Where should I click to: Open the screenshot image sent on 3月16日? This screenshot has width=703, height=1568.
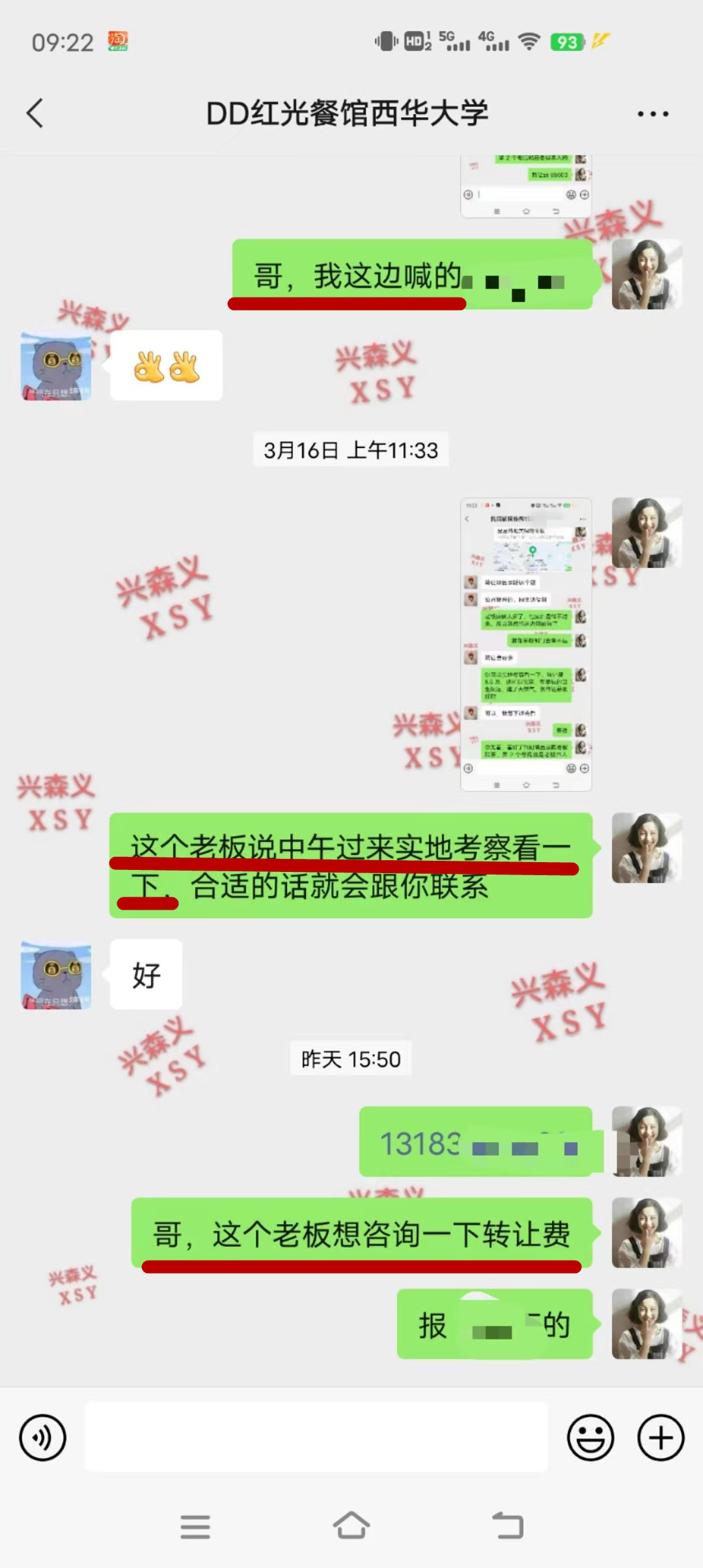[x=526, y=644]
